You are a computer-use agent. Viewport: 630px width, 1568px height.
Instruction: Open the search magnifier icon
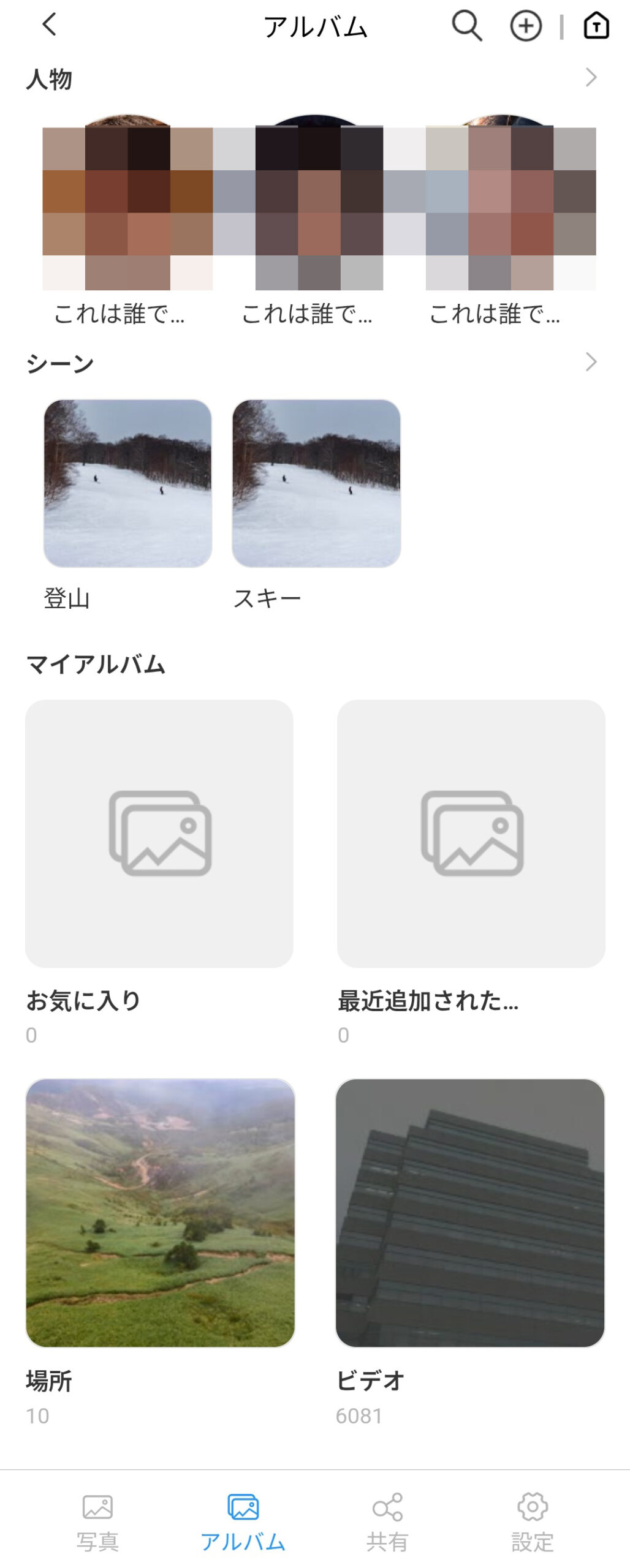pyautogui.click(x=466, y=26)
